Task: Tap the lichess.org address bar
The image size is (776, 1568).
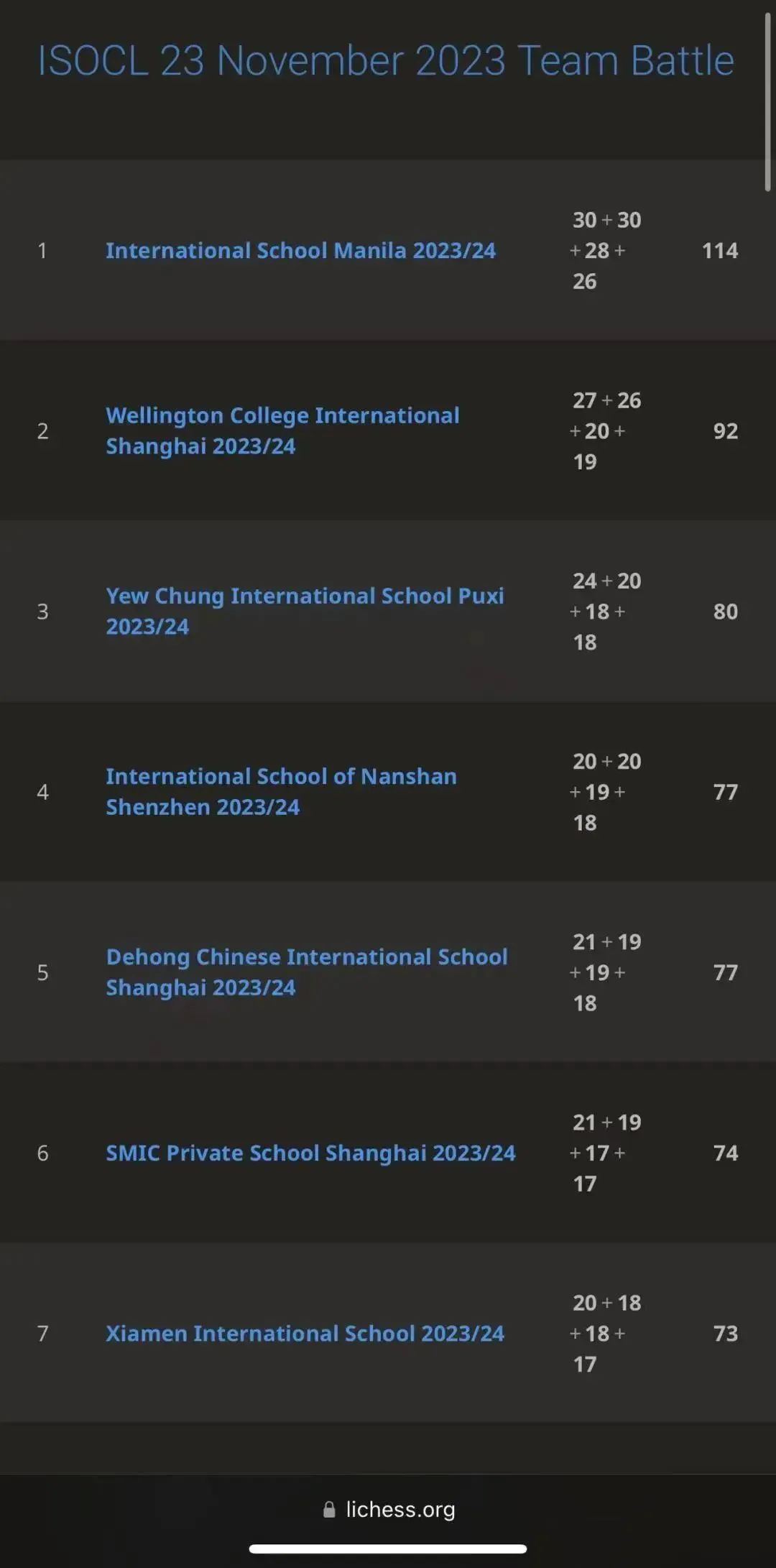Action: (x=389, y=1509)
